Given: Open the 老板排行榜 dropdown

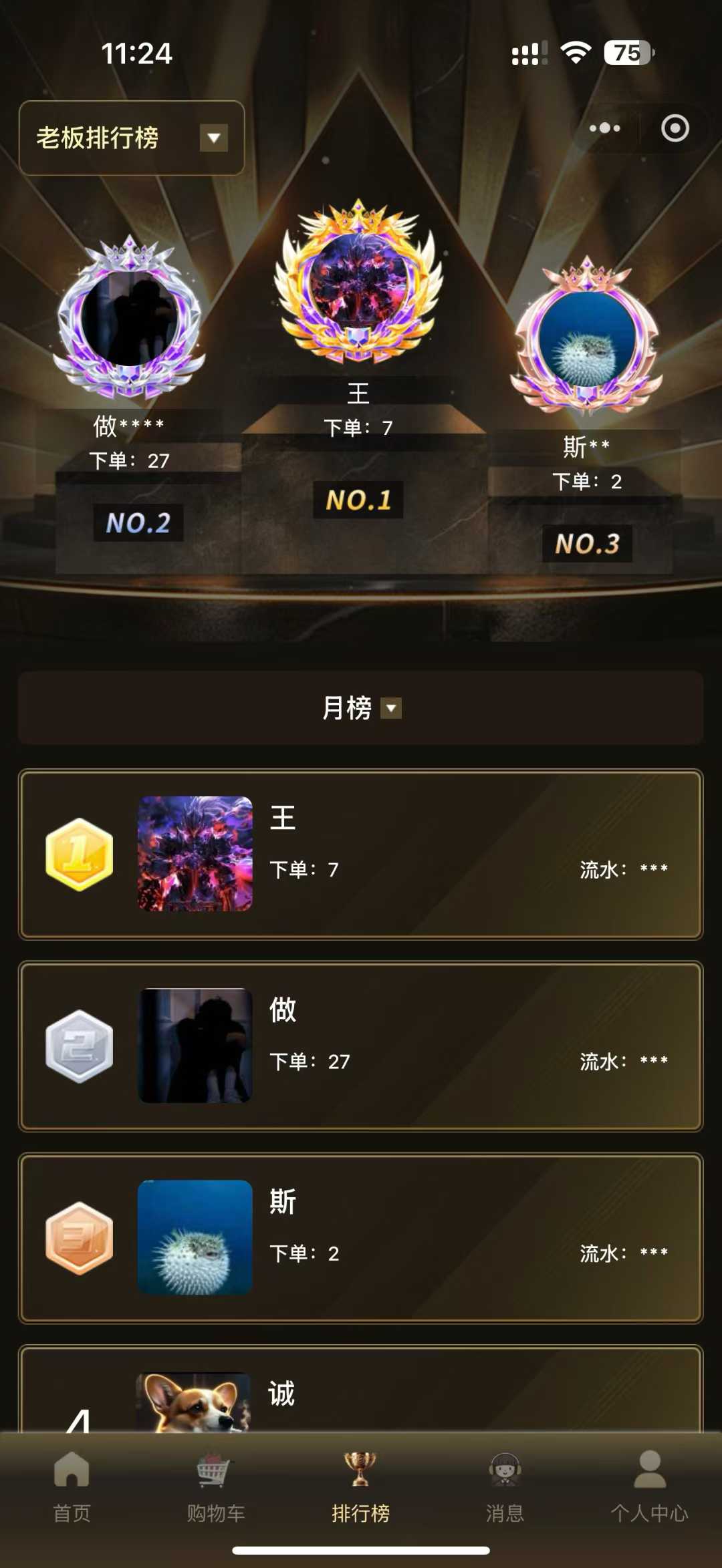Looking at the screenshot, I should point(131,136).
